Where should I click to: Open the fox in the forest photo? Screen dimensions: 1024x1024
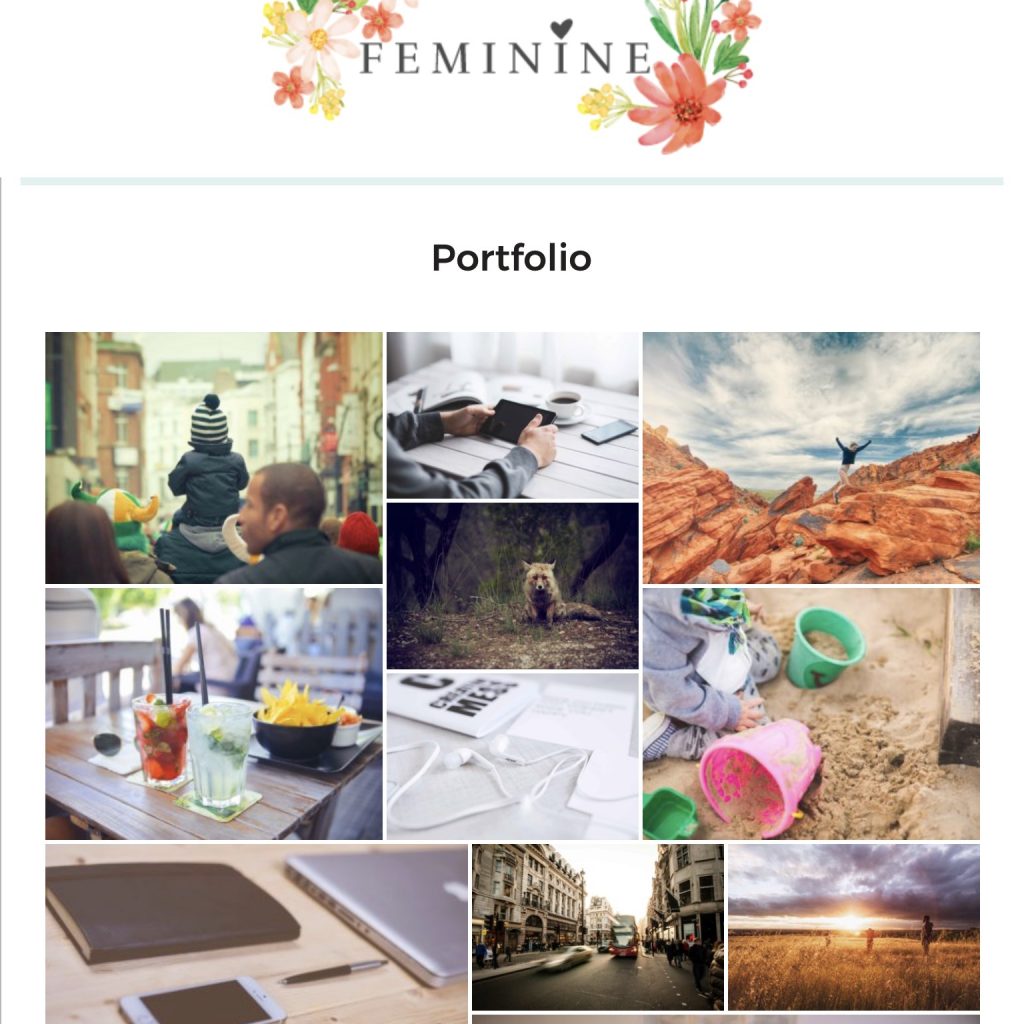[x=512, y=585]
